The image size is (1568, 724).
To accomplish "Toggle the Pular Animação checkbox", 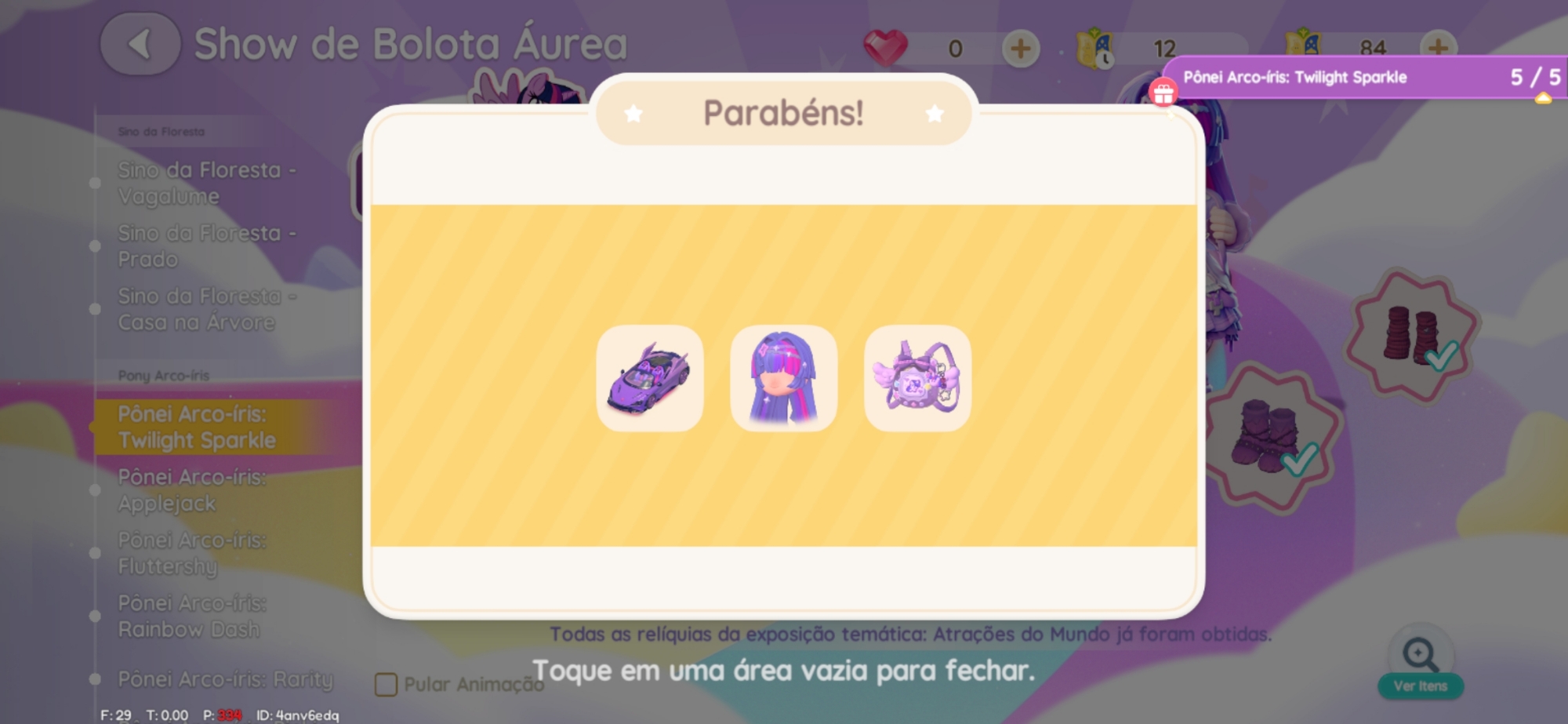I will pos(386,684).
